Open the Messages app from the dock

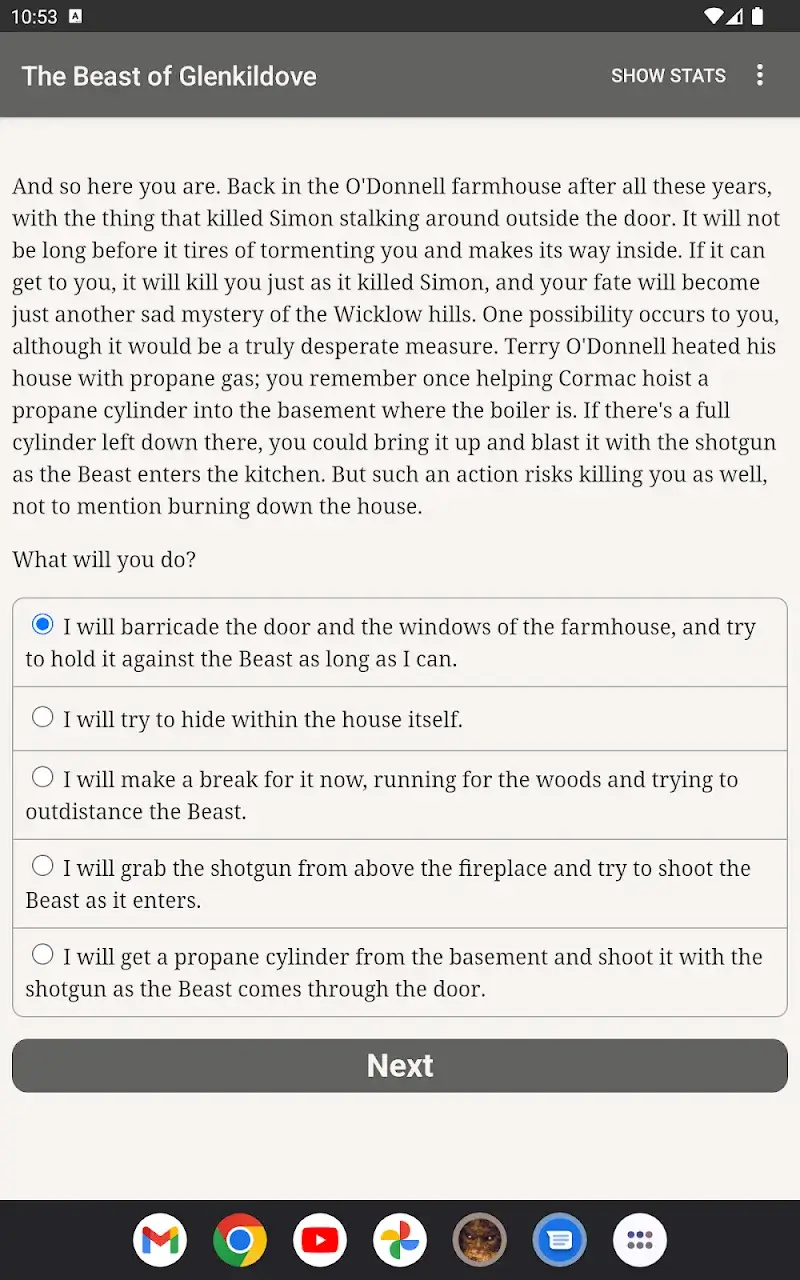[560, 1240]
